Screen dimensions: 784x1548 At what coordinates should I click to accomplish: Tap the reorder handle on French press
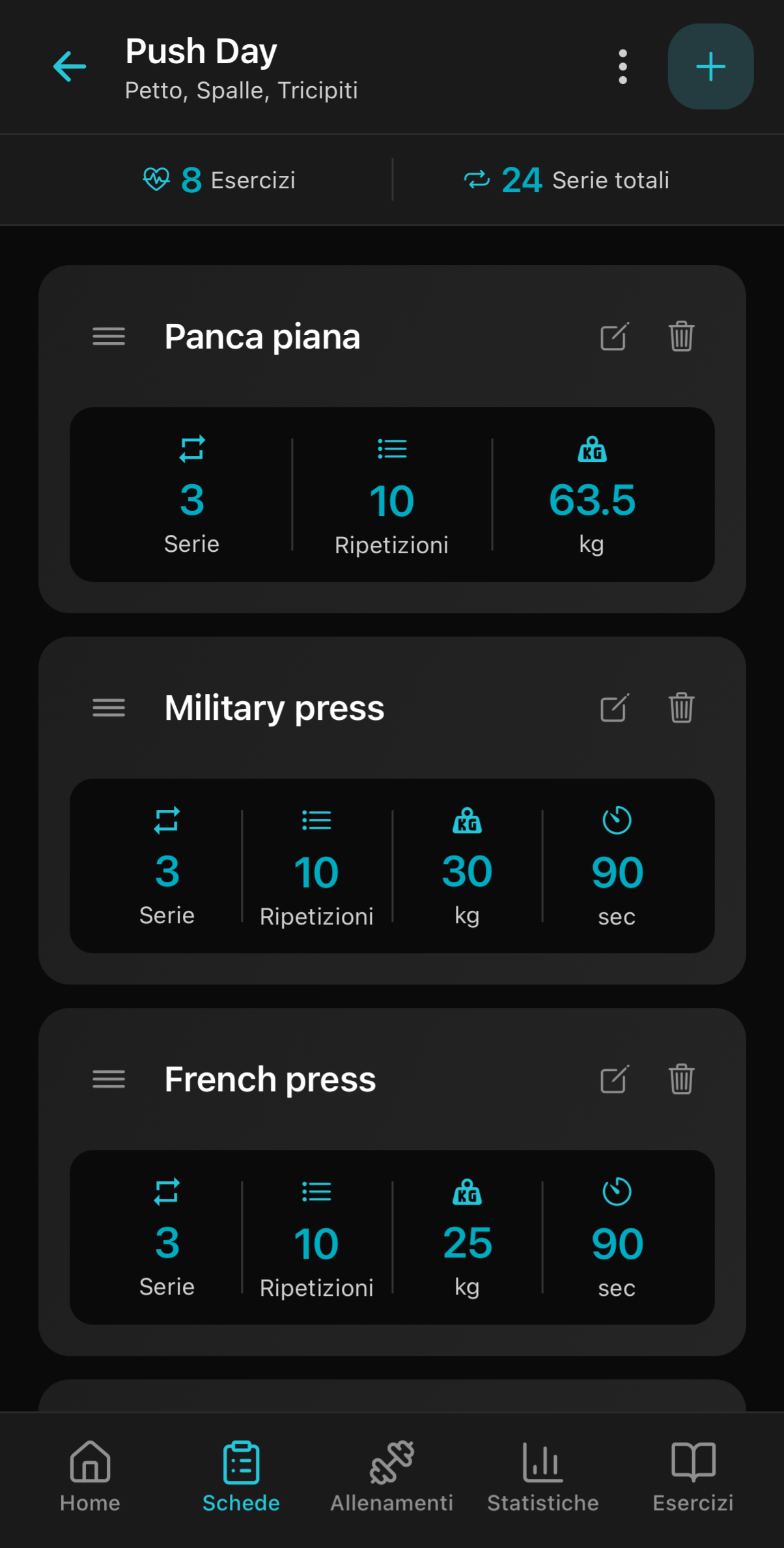(x=109, y=1079)
